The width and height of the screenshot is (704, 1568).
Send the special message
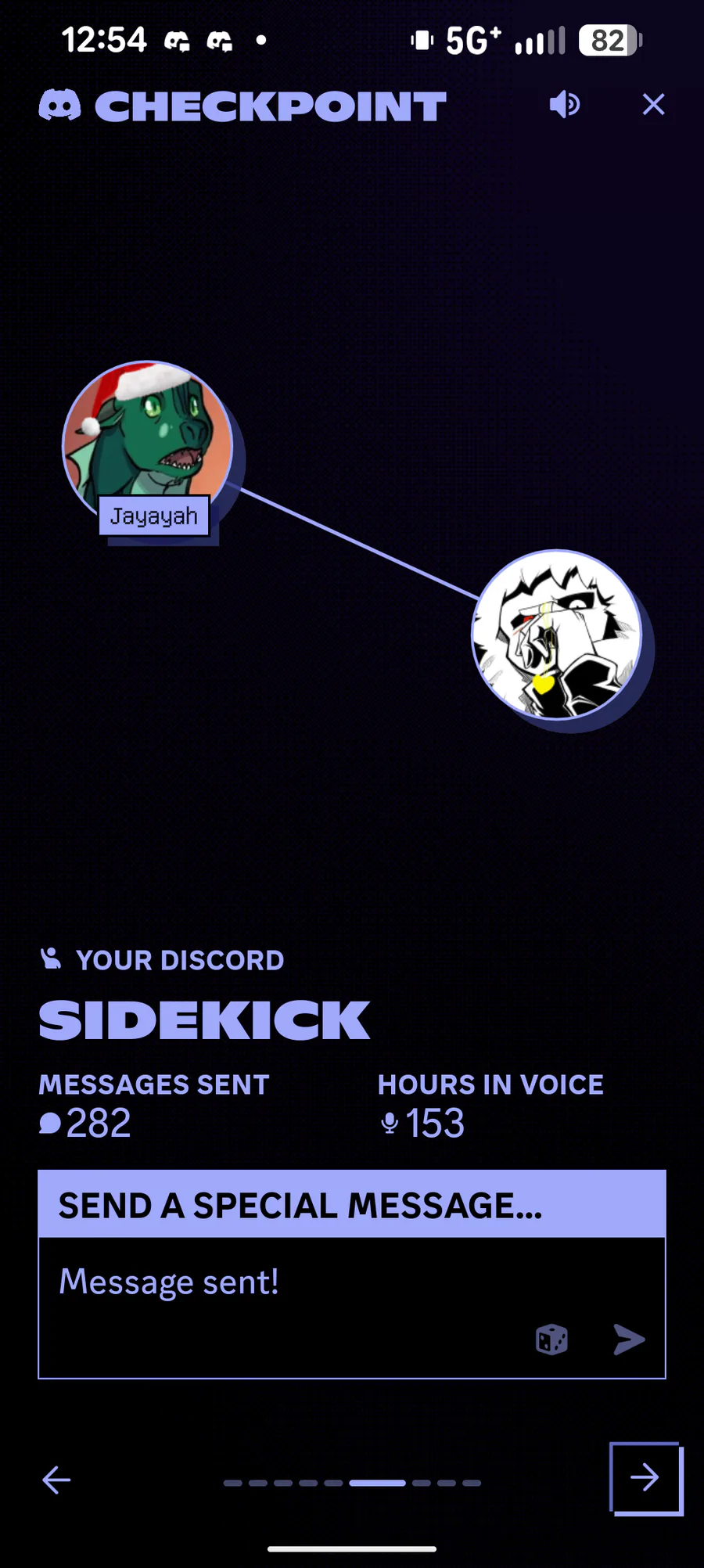click(629, 1340)
